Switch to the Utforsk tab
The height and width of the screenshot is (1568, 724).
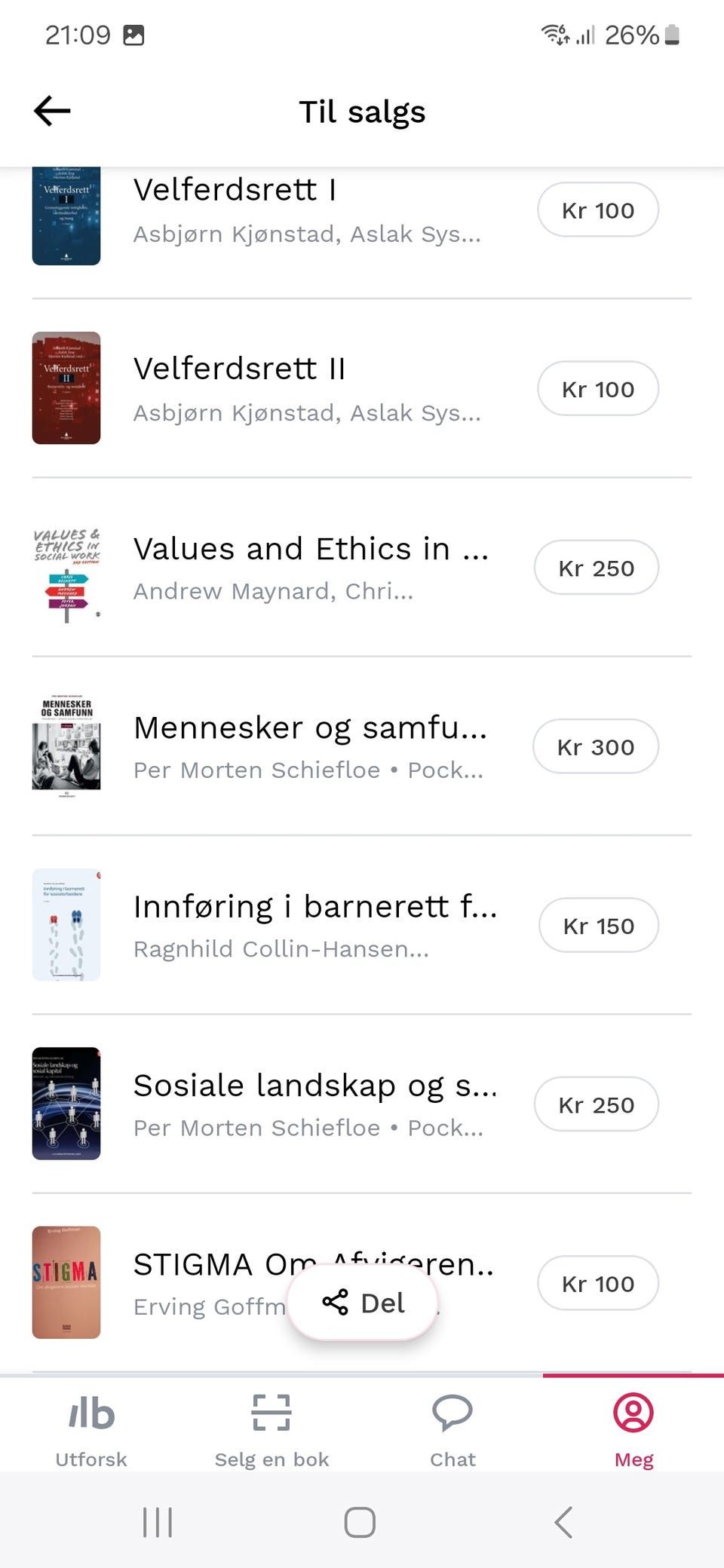[91, 1429]
